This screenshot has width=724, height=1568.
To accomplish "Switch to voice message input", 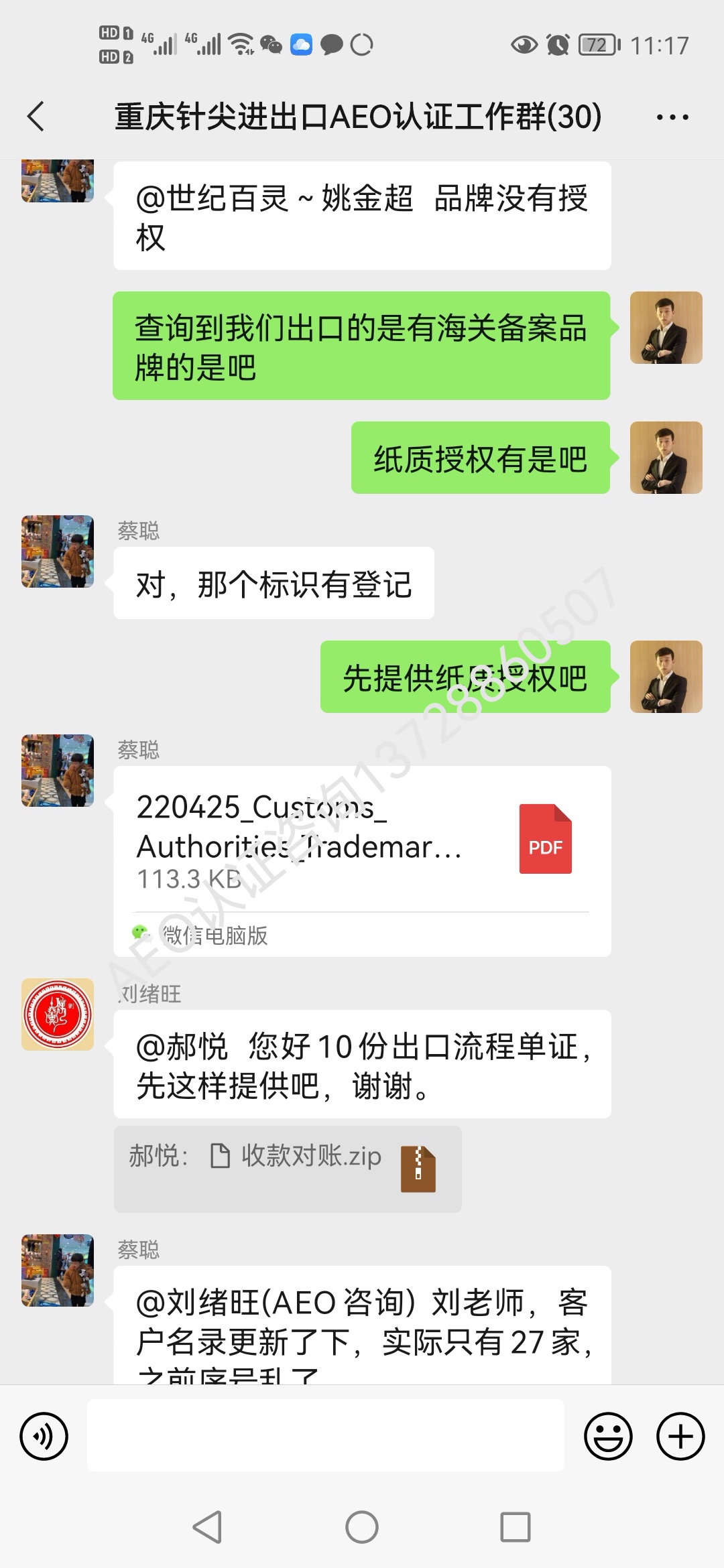I will pyautogui.click(x=44, y=1436).
